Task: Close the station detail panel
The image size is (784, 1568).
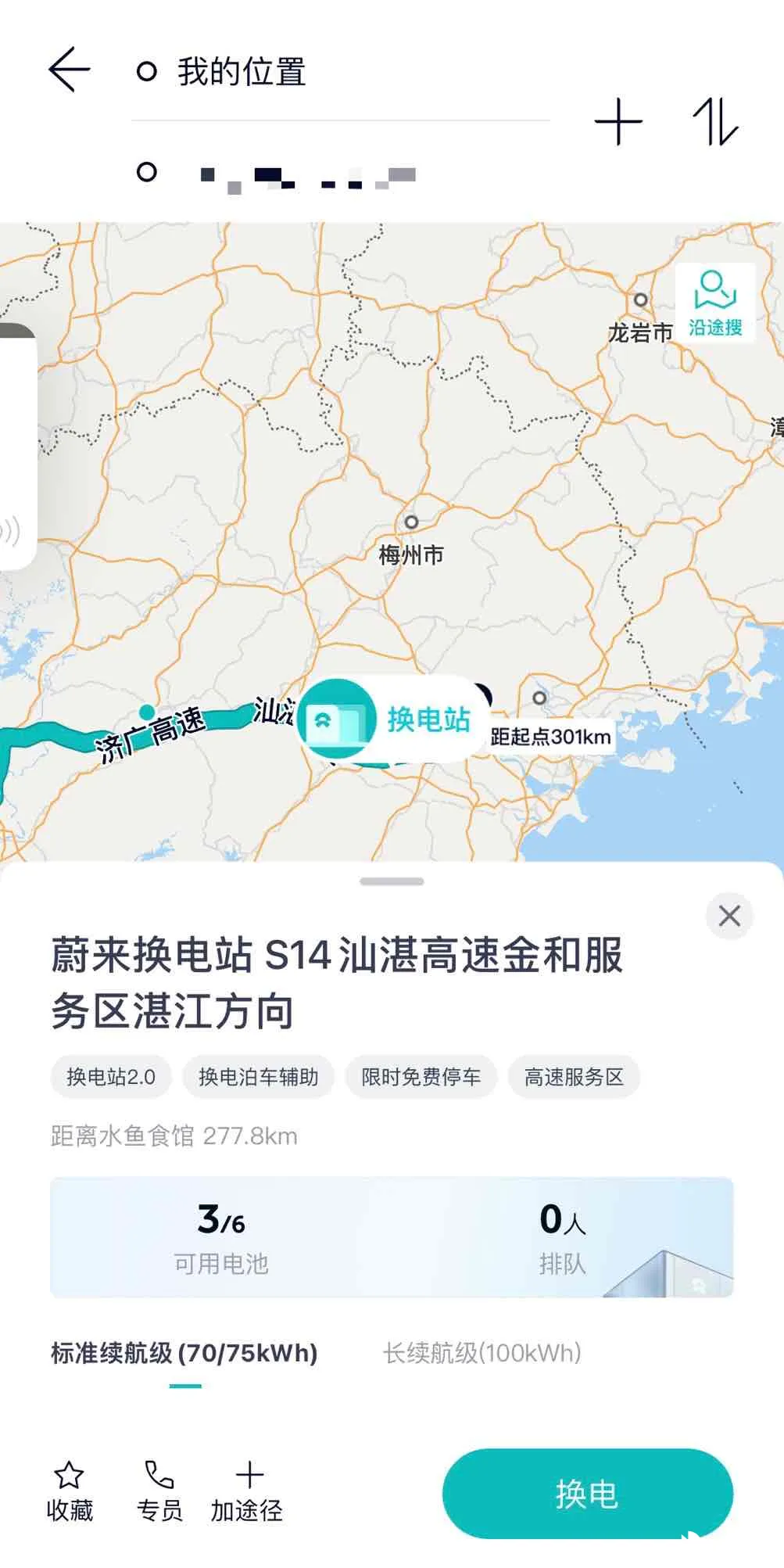Action: [x=729, y=916]
